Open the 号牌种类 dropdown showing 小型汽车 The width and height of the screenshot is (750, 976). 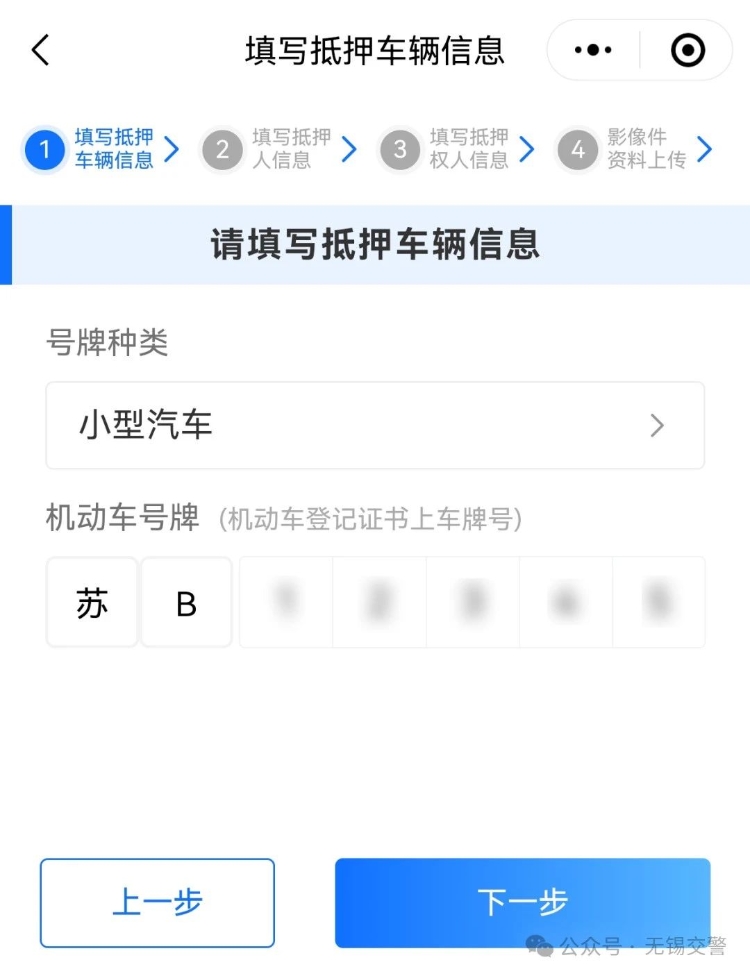375,426
